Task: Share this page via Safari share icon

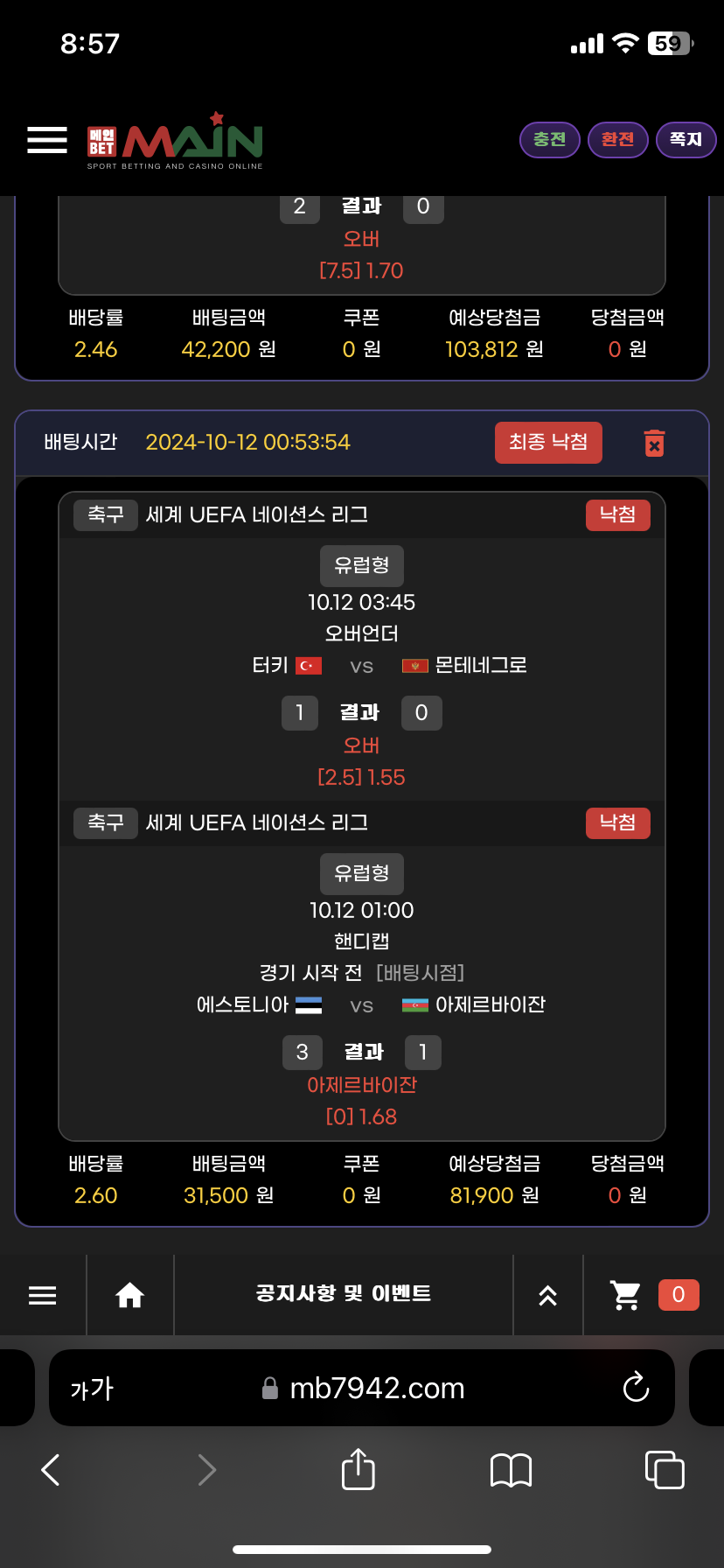Action: [x=358, y=1469]
